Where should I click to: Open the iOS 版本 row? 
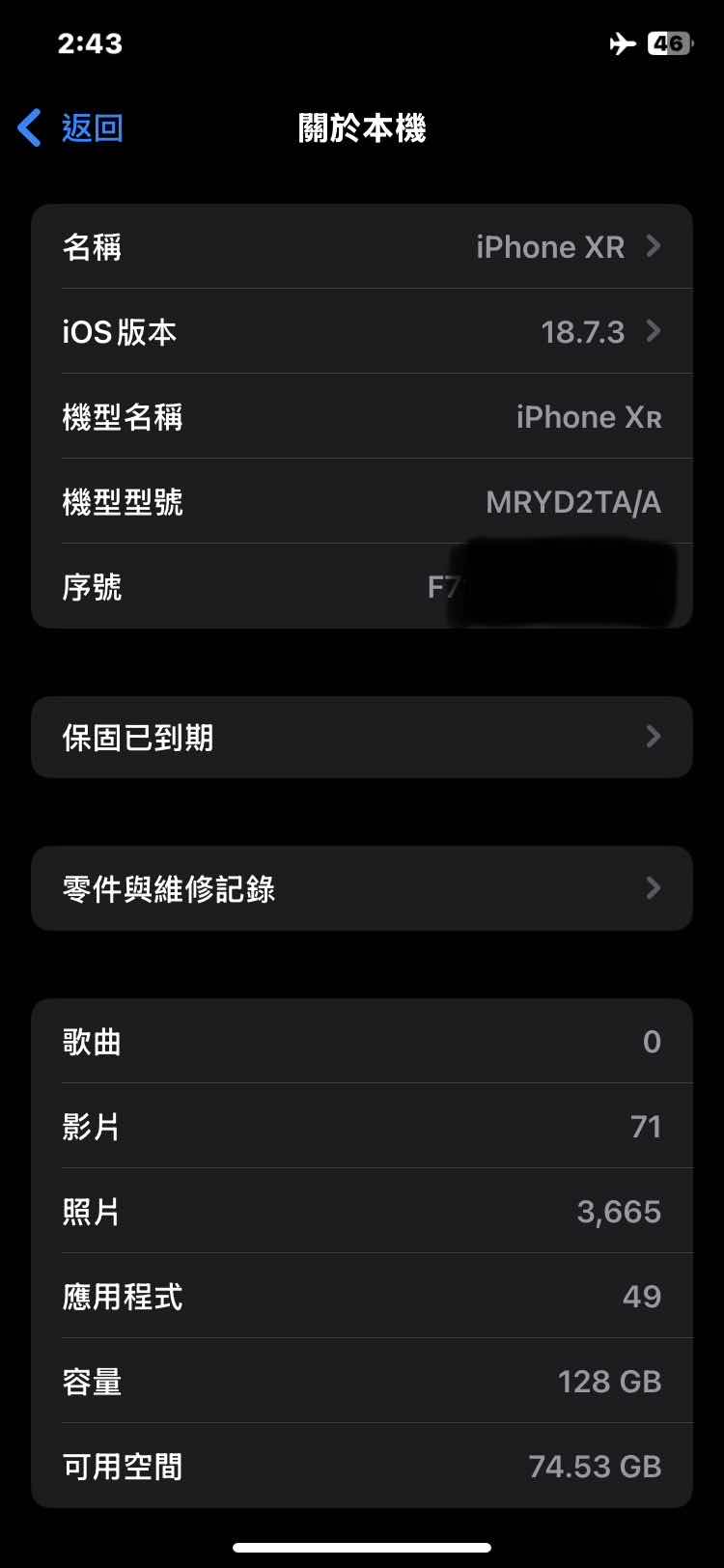coord(362,332)
